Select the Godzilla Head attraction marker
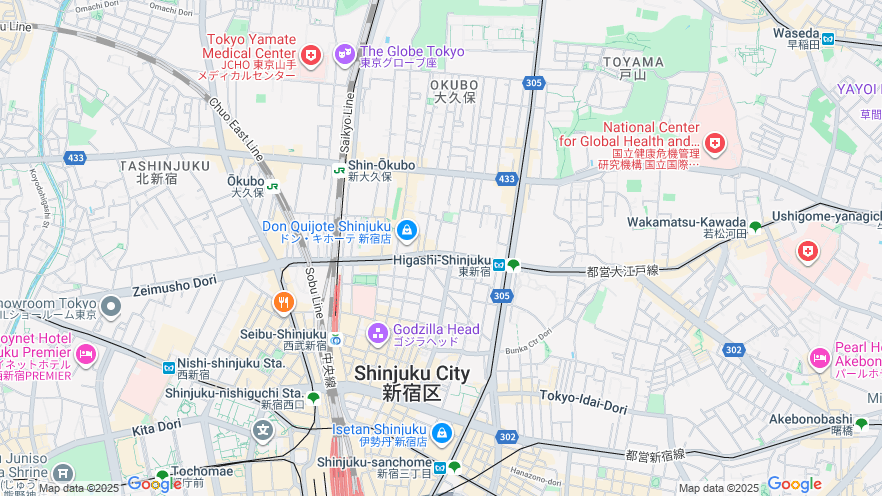Image resolution: width=882 pixels, height=496 pixels. click(378, 332)
